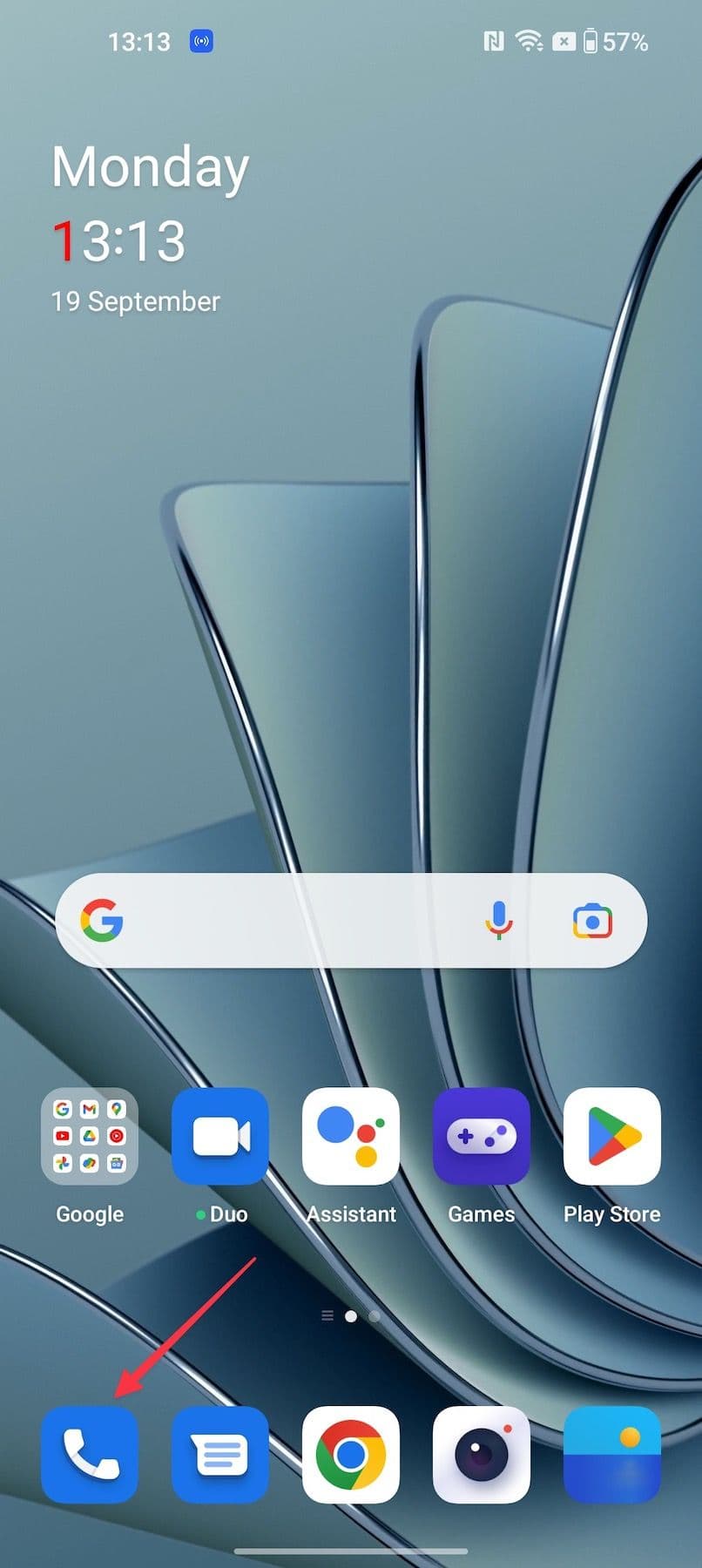Viewport: 702px width, 1568px height.
Task: Open the Camera app
Action: click(482, 1454)
